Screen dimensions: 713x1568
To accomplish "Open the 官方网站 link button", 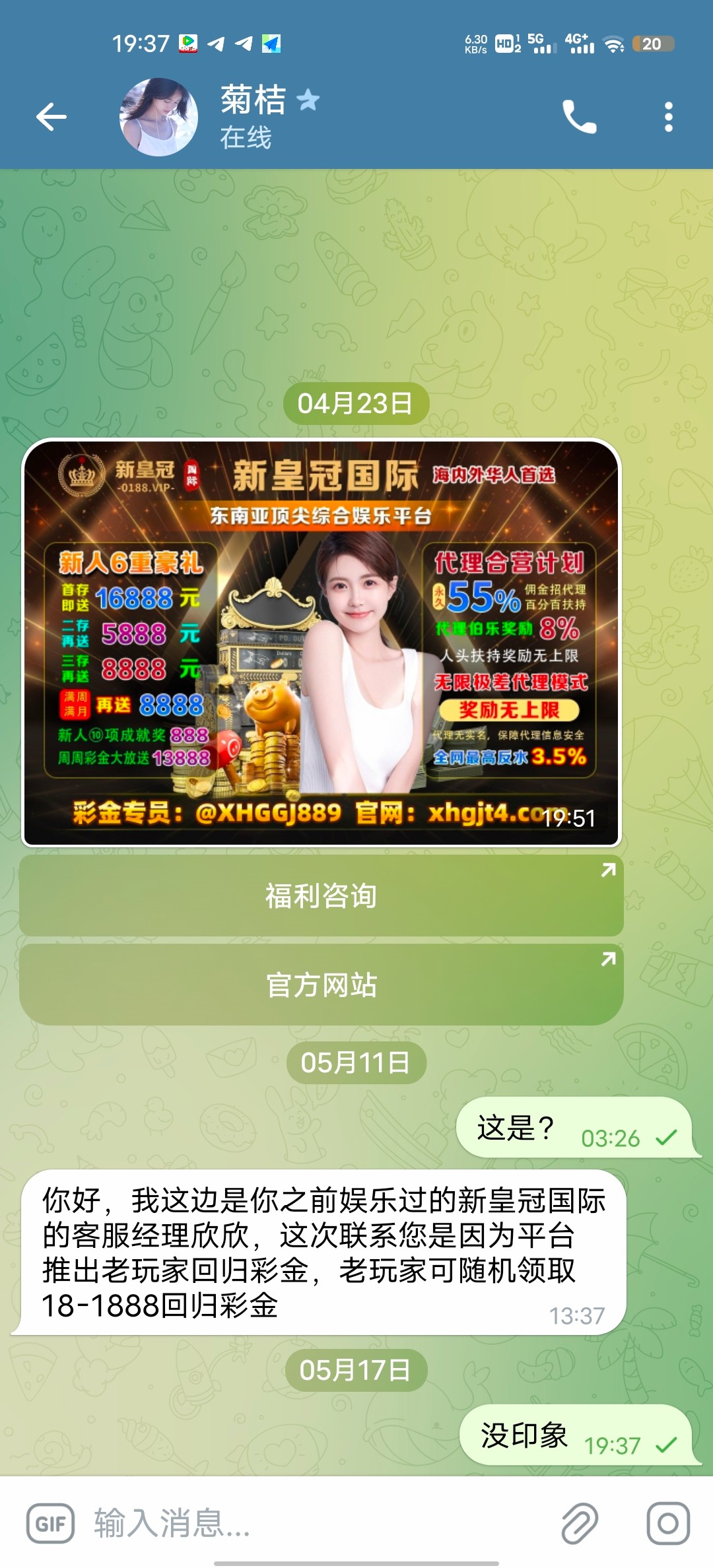I will (322, 985).
